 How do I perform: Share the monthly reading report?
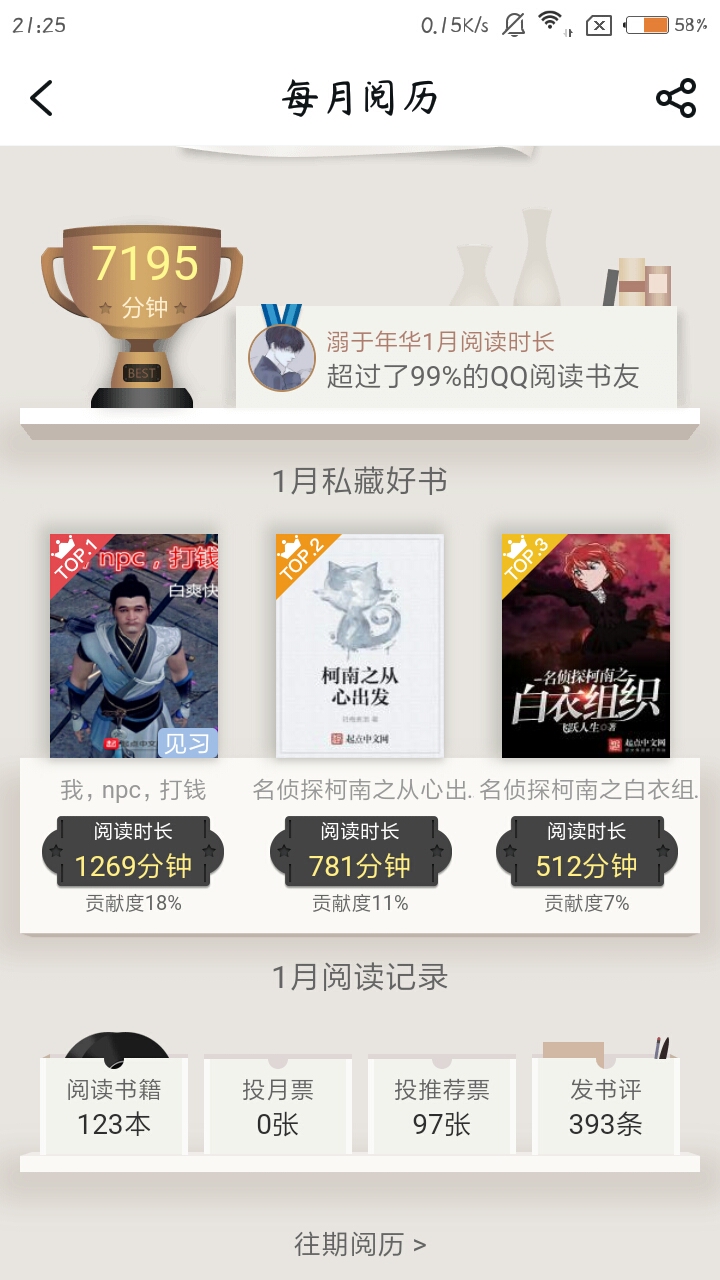pos(675,98)
